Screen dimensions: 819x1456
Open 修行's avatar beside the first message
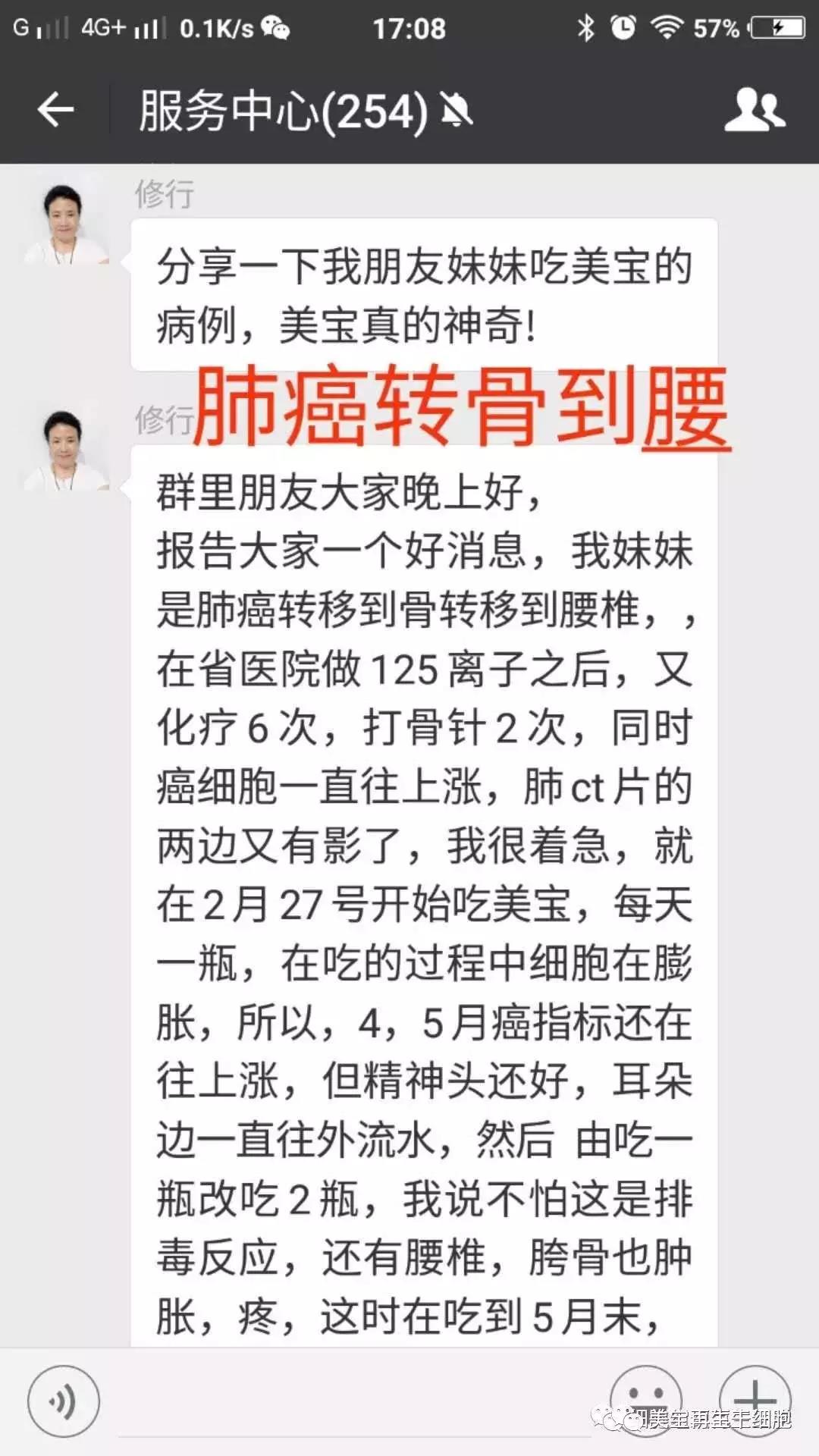tap(65, 224)
